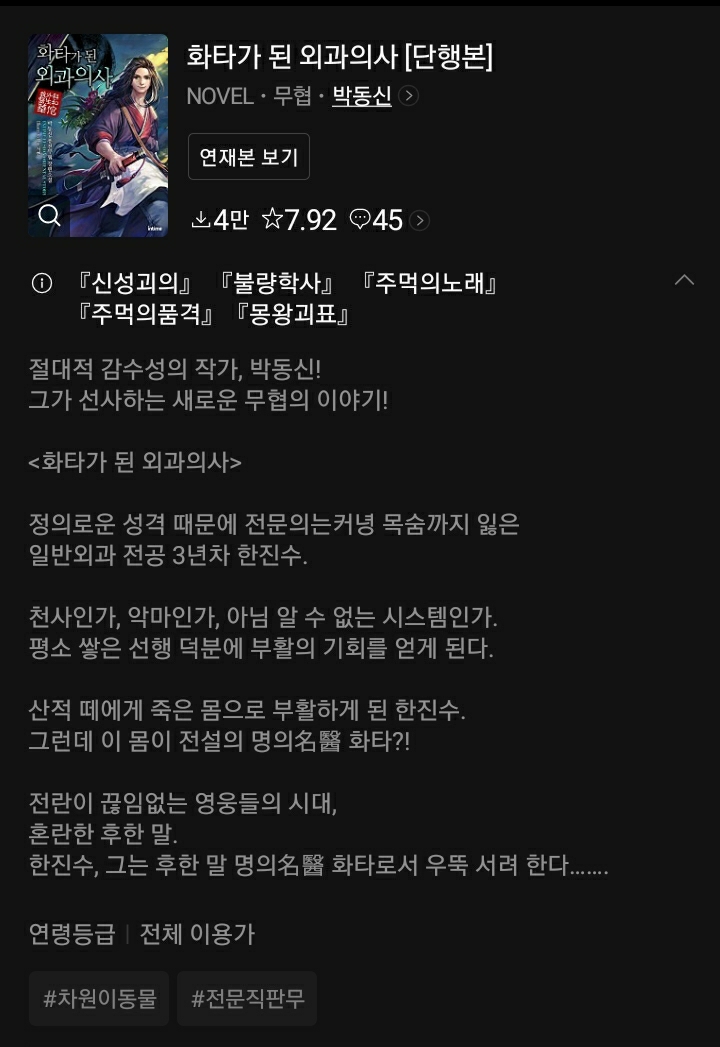
Task: Open the 45 comments section
Action: (x=388, y=220)
